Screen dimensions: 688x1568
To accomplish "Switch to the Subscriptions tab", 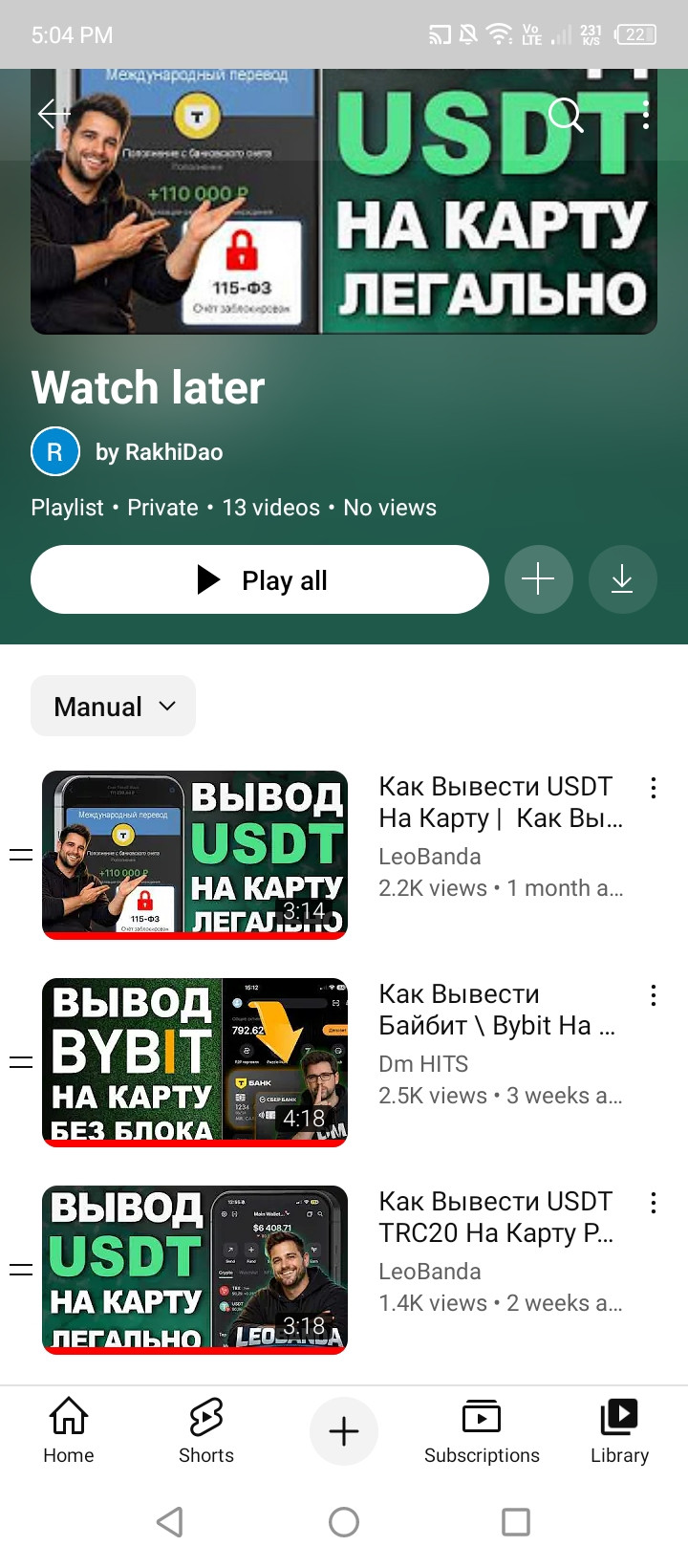I will 482,1431.
